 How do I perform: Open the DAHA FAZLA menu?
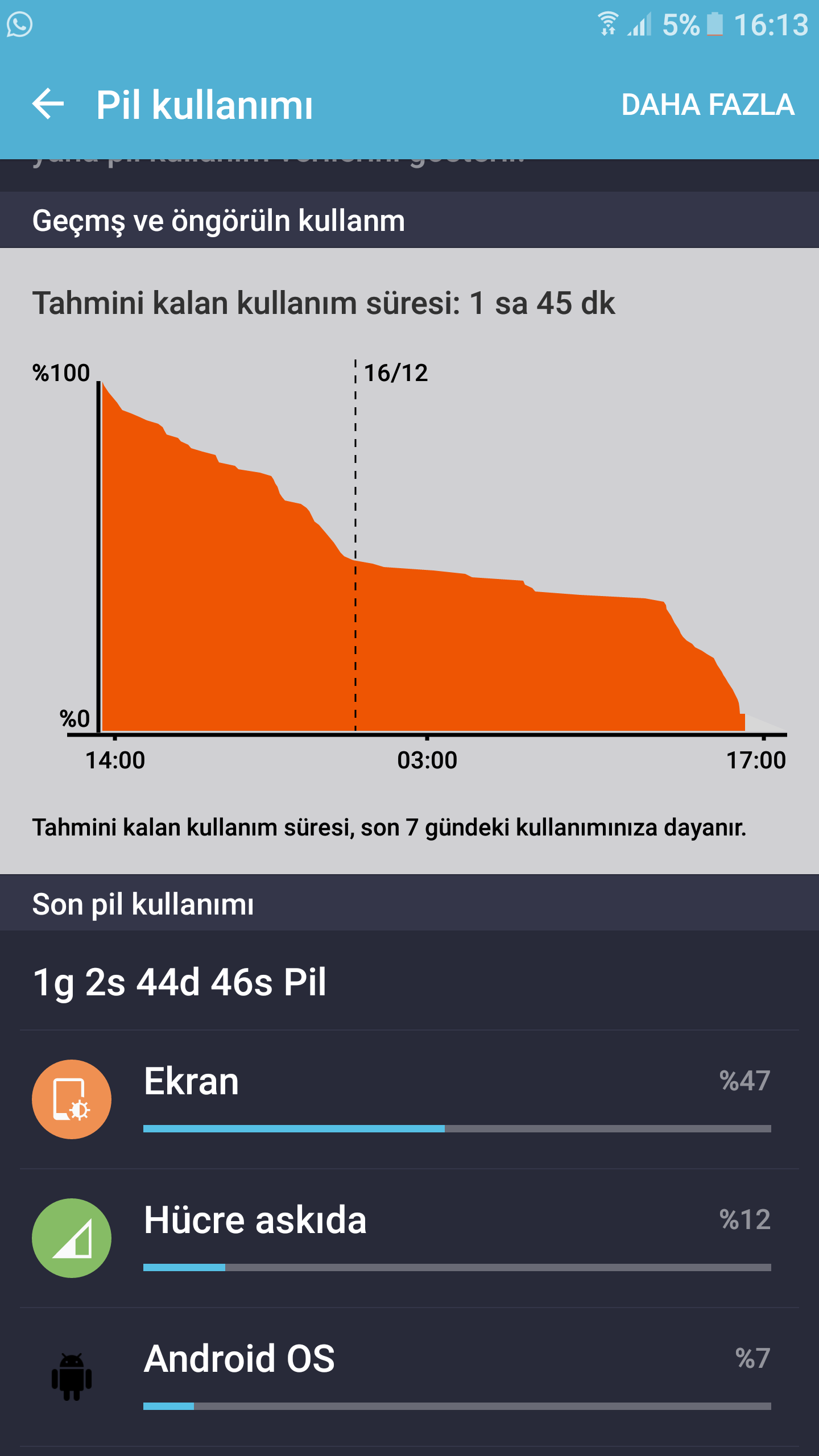point(708,105)
